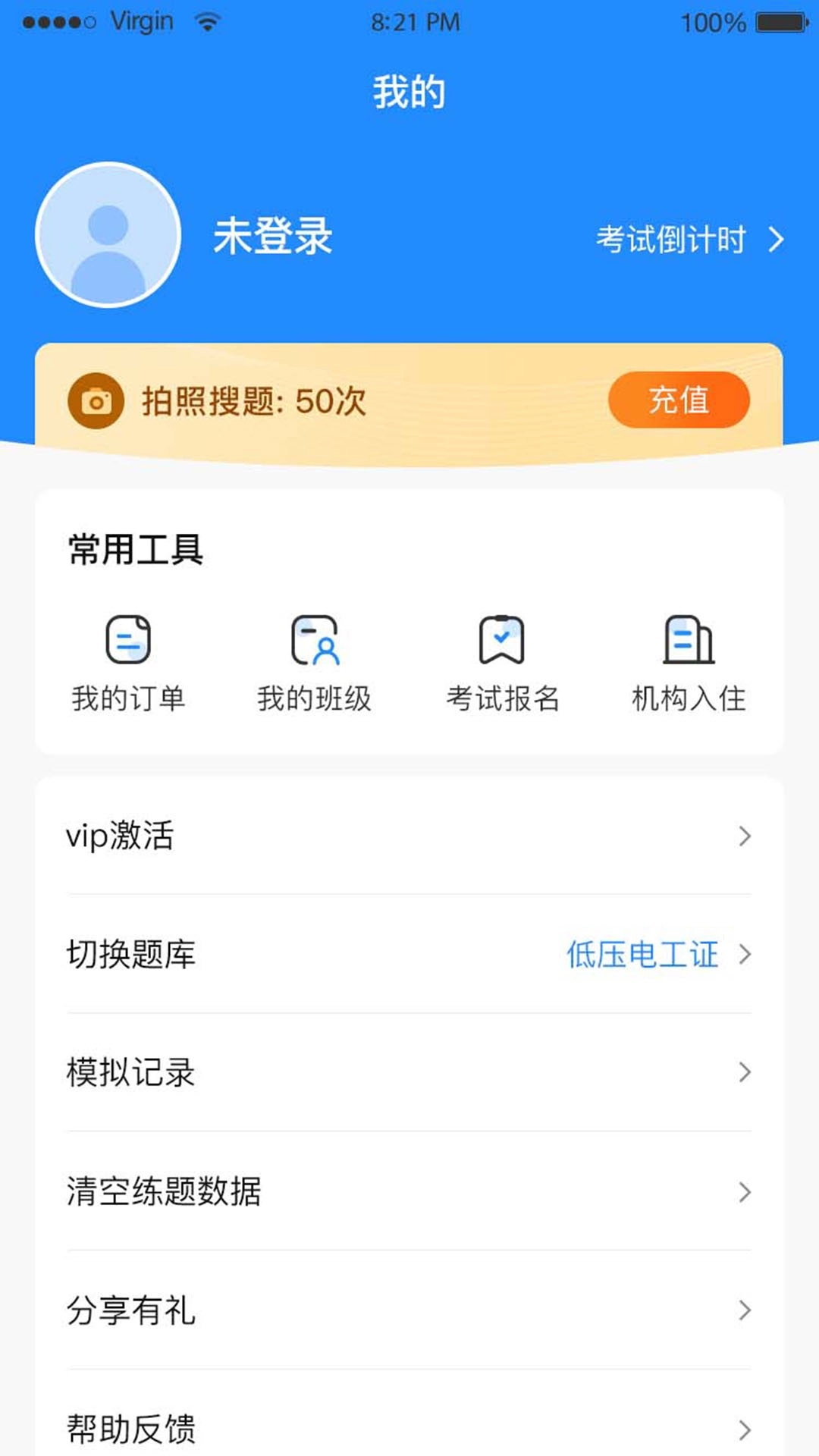The image size is (819, 1456).
Task: Select the 低压电工证 question bank label
Action: point(641,955)
